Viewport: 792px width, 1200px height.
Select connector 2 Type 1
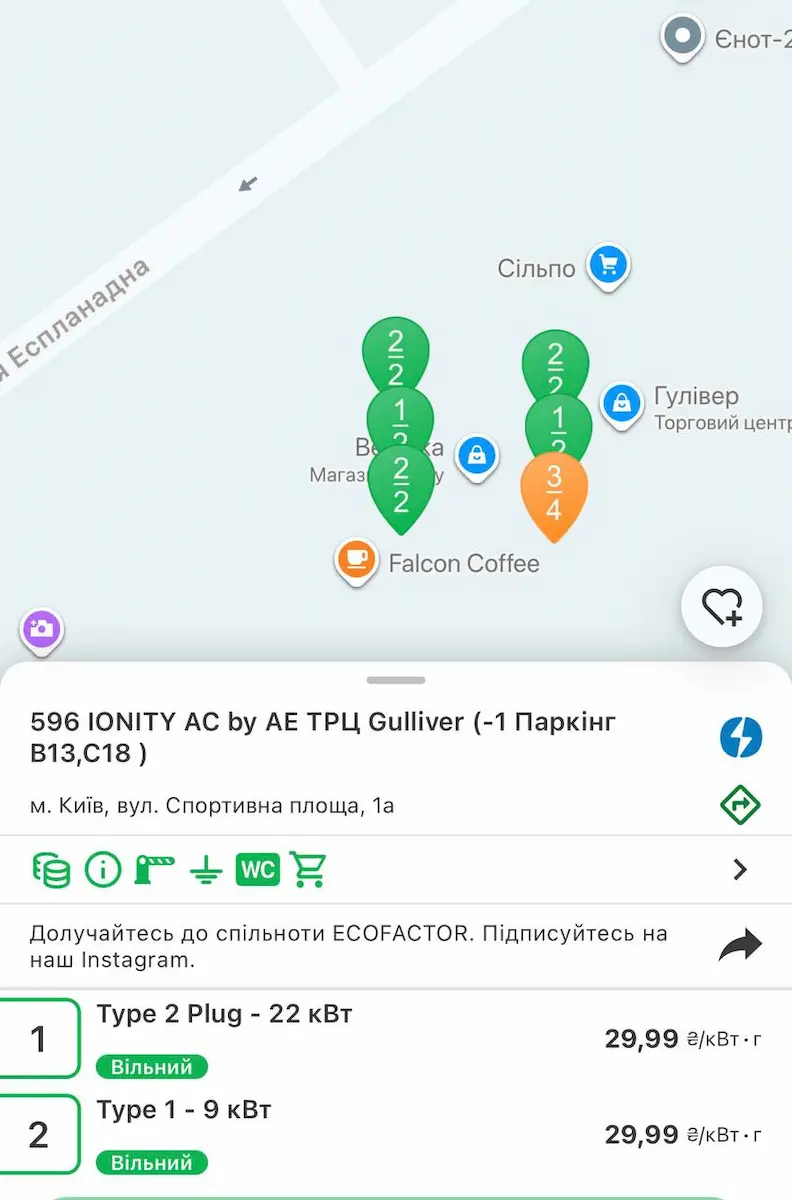40,1134
